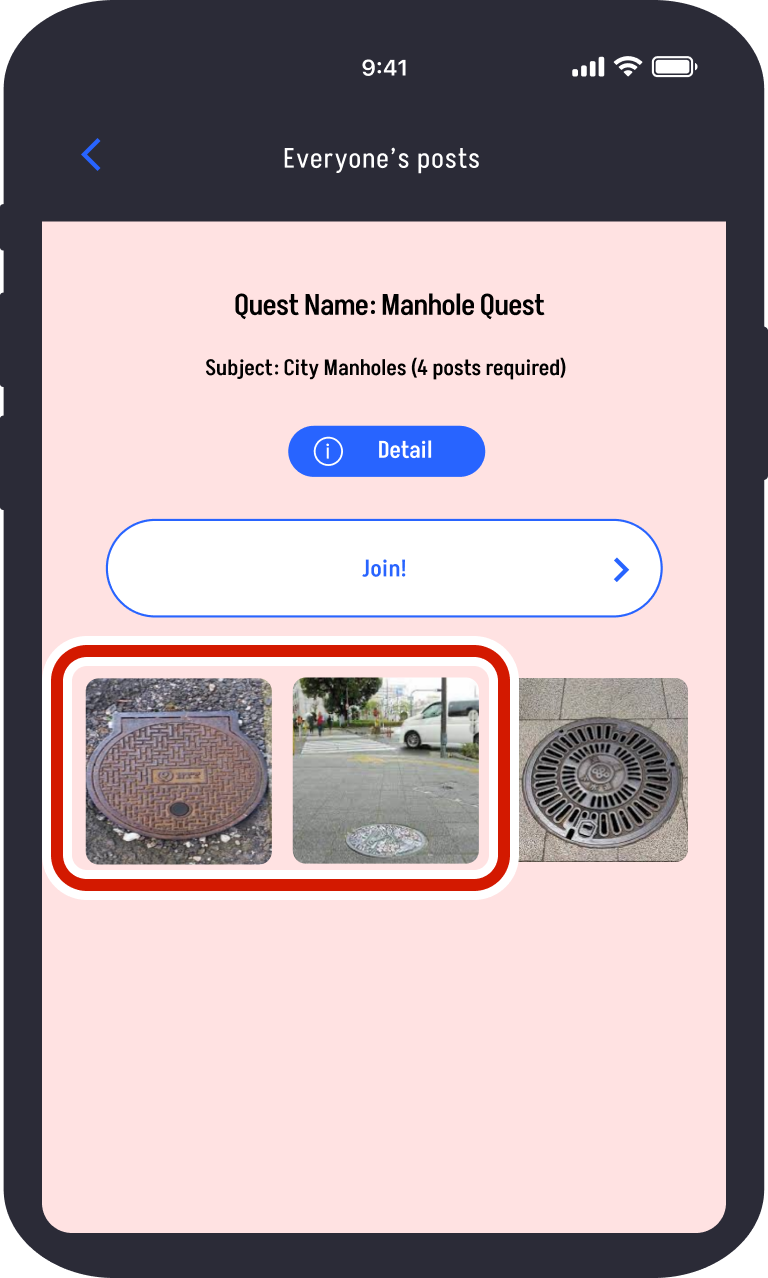Screen dimensions: 768x1278
Task: Open quest Detail info
Action: [x=386, y=451]
